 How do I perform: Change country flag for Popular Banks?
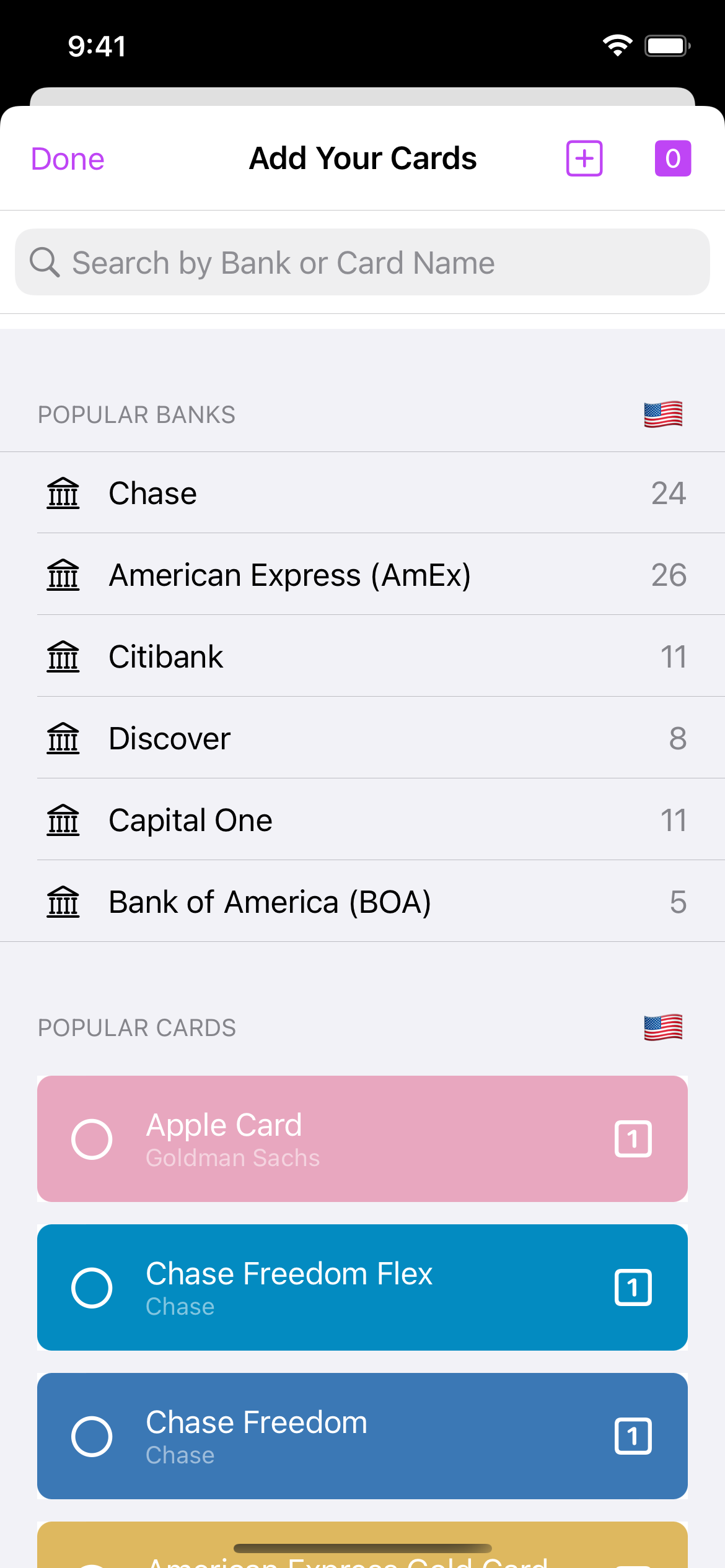click(663, 414)
